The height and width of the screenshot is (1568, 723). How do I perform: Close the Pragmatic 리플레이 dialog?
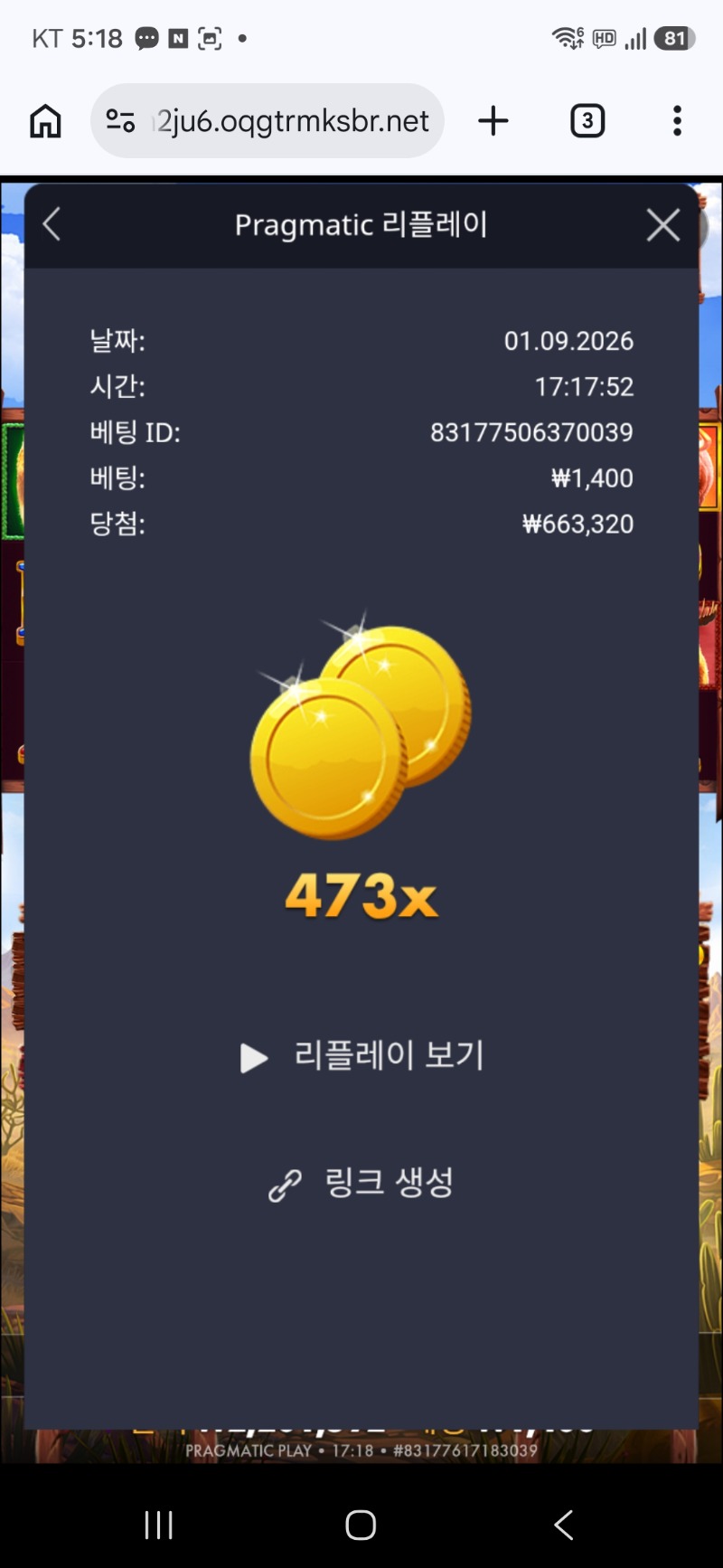tap(663, 224)
